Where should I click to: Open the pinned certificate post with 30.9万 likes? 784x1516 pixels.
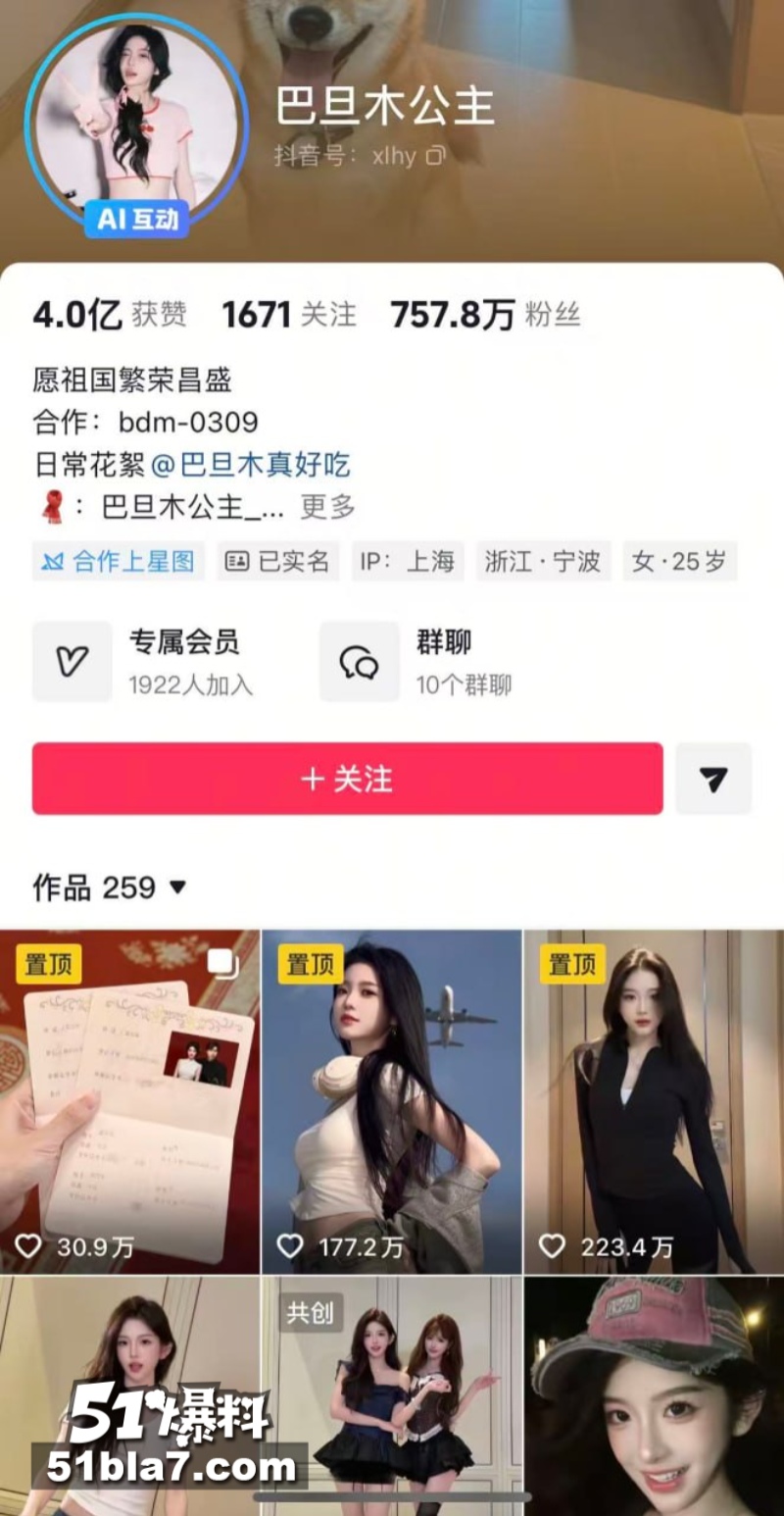pyautogui.click(x=129, y=1101)
